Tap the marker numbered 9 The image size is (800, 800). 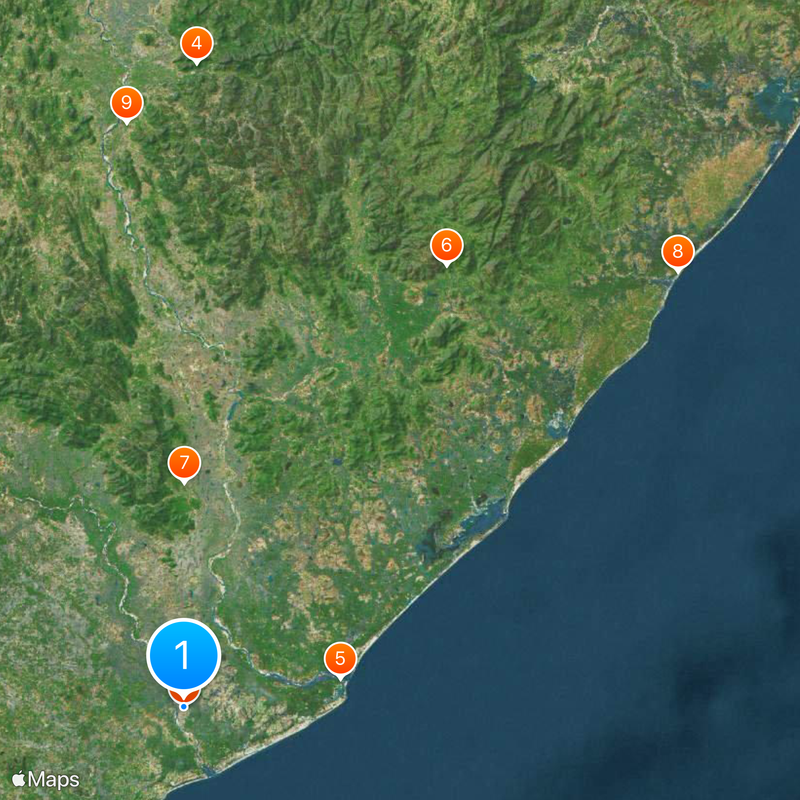(x=126, y=102)
